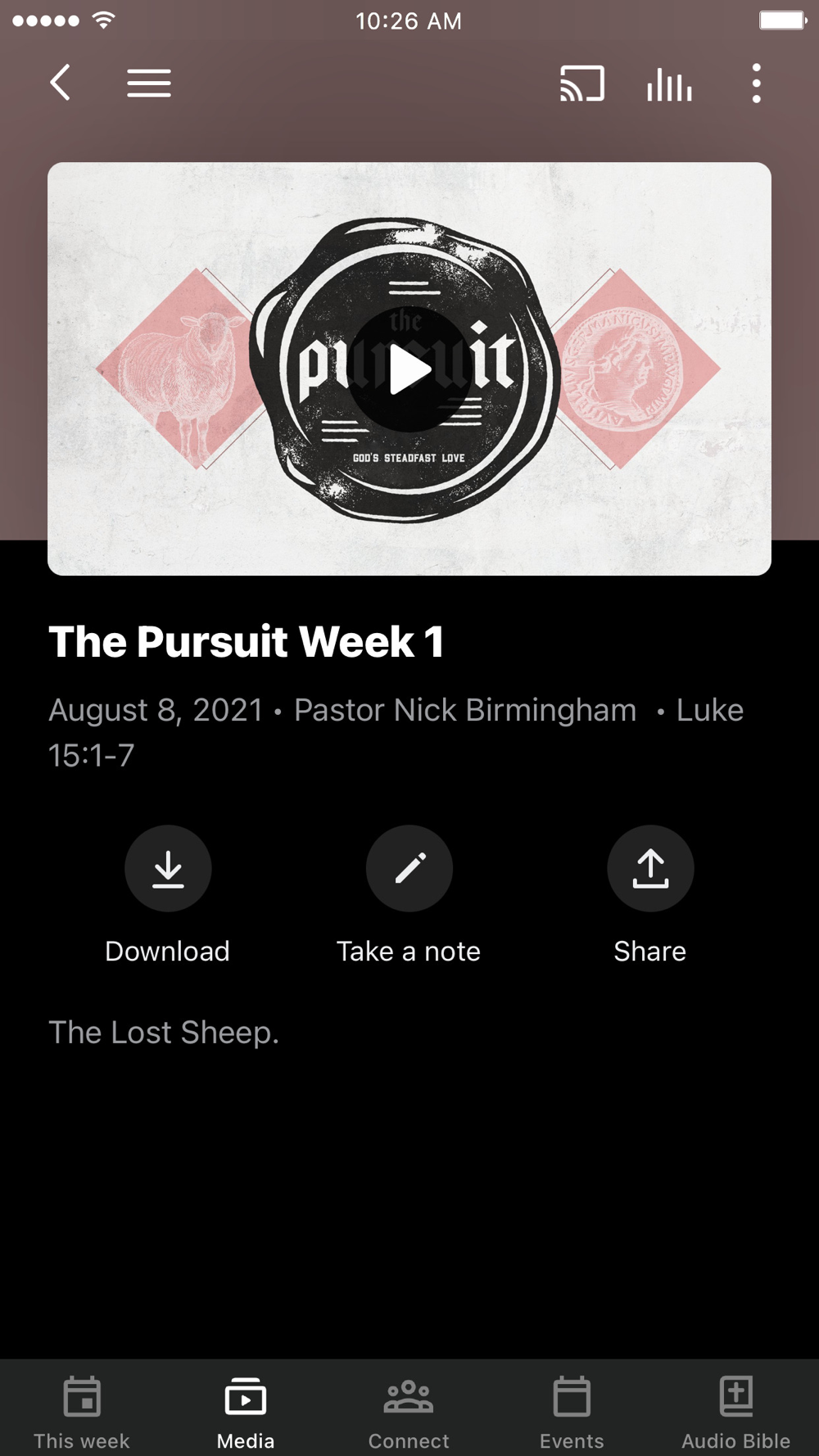819x1456 pixels.
Task: Go to the Events tab
Action: [572, 1413]
